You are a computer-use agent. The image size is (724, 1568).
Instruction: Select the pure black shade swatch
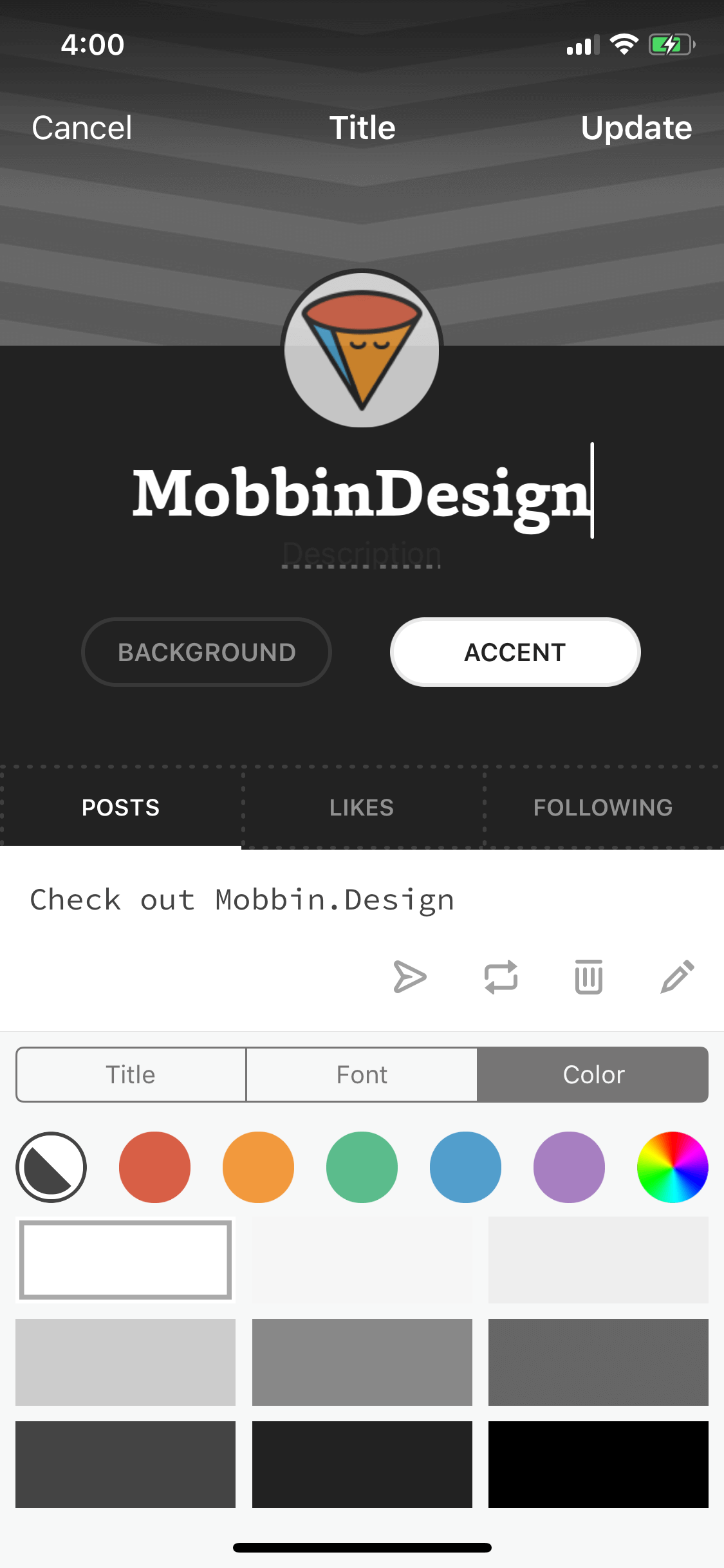point(599,1464)
